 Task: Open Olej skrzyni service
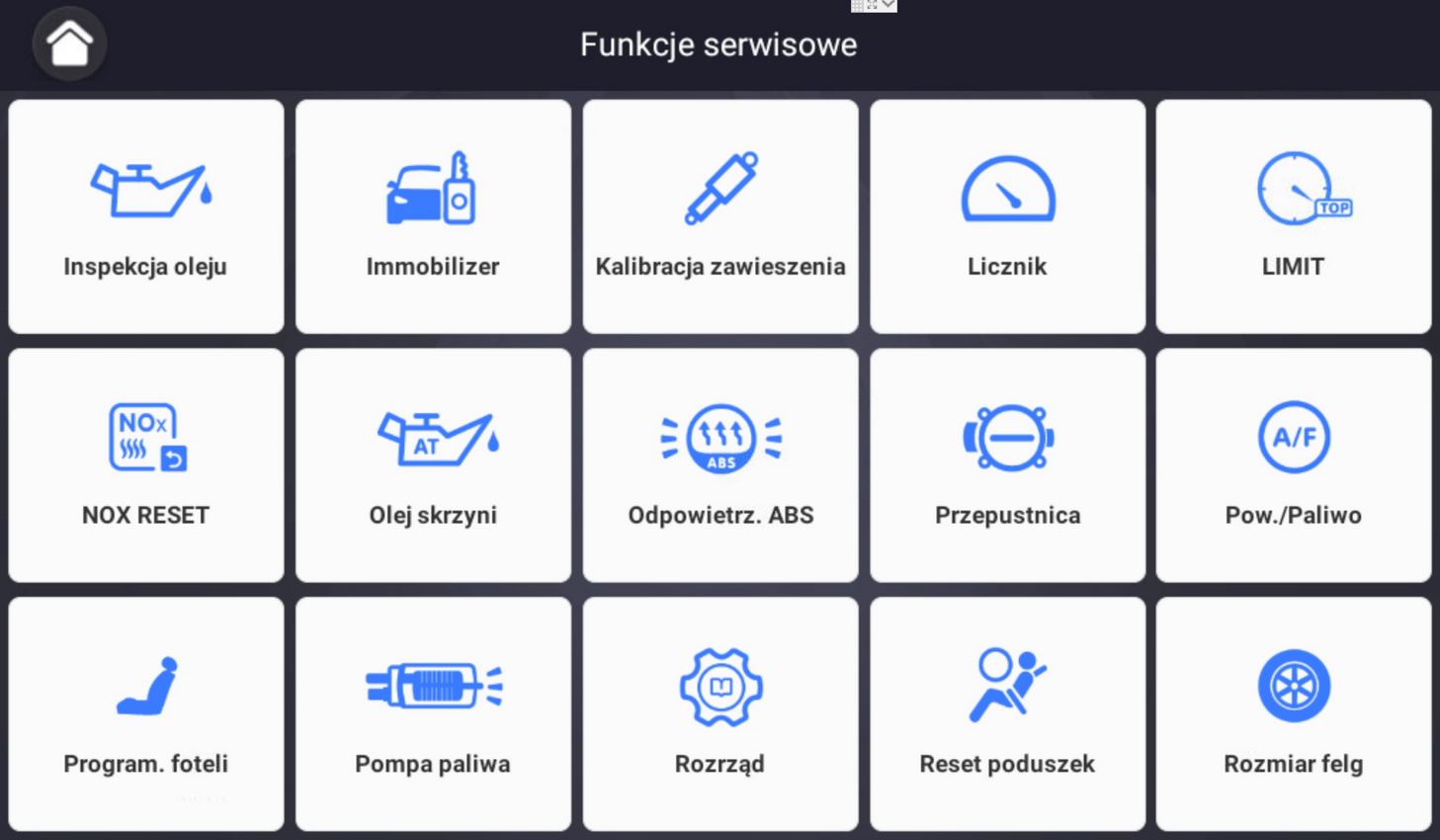pos(433,464)
